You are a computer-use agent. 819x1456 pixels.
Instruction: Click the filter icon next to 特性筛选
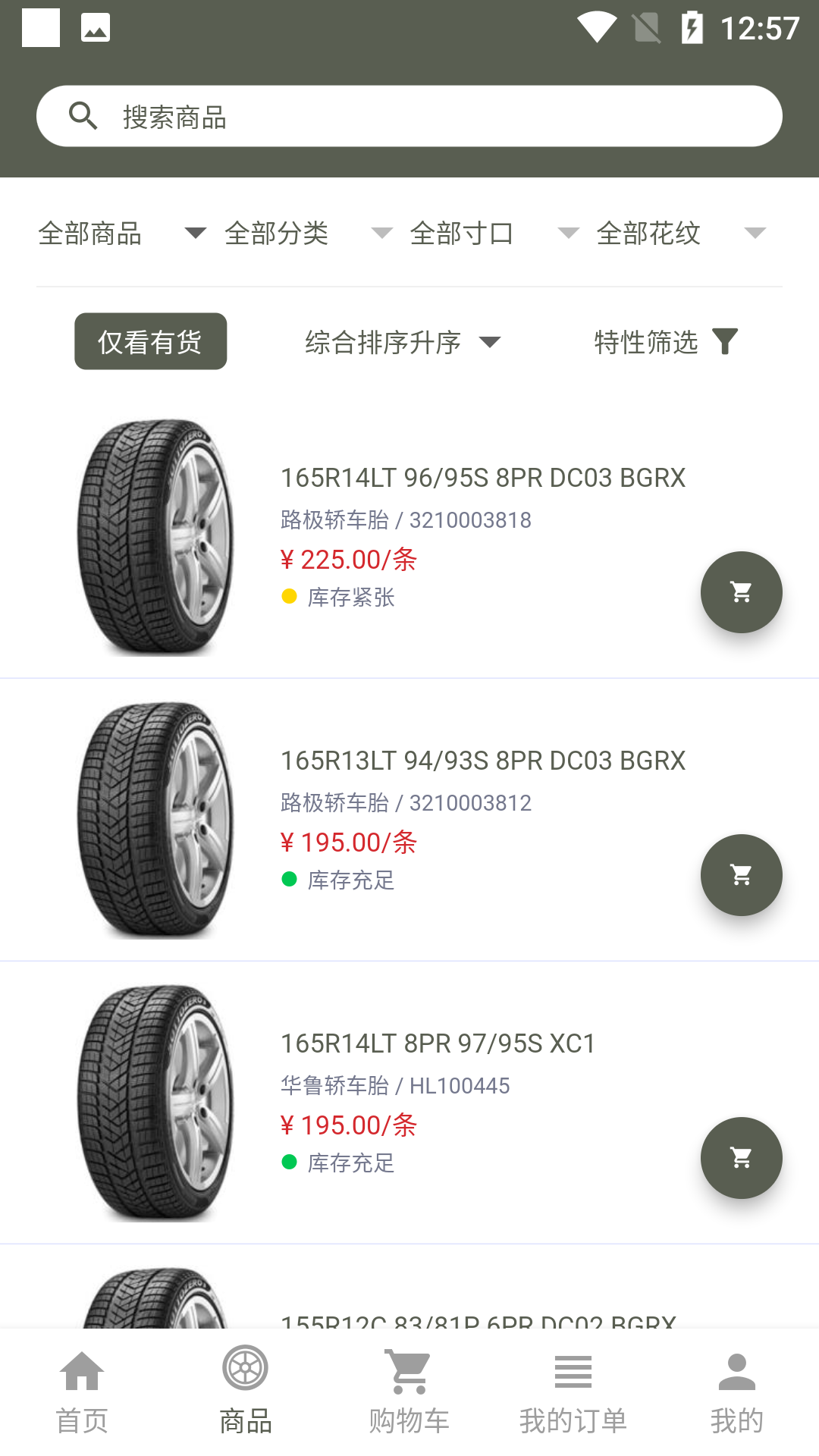coord(726,341)
